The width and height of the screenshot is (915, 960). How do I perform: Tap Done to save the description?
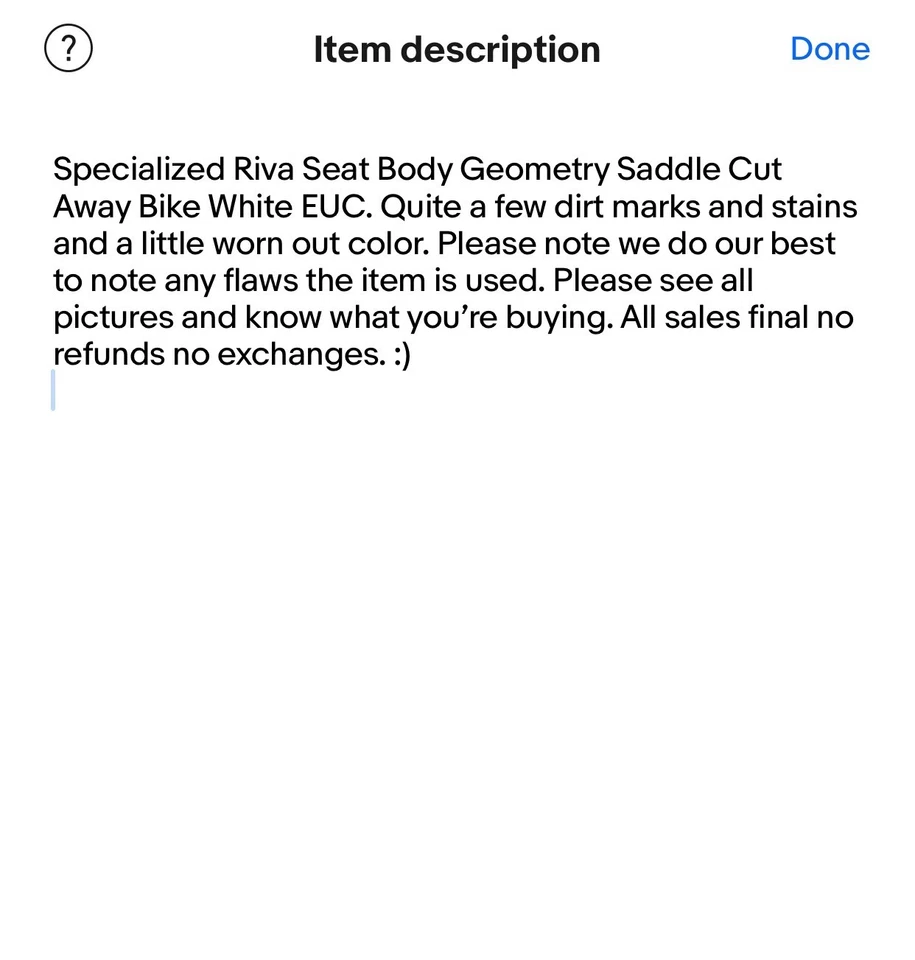coord(829,49)
